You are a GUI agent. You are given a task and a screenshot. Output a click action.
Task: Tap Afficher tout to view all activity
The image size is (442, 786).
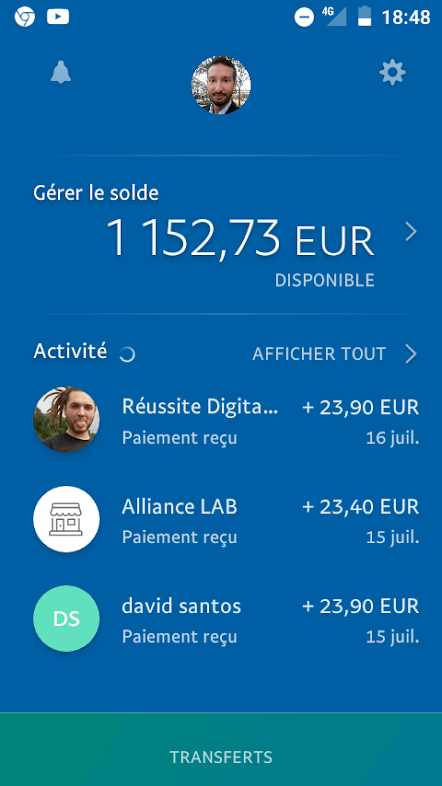pyautogui.click(x=335, y=354)
